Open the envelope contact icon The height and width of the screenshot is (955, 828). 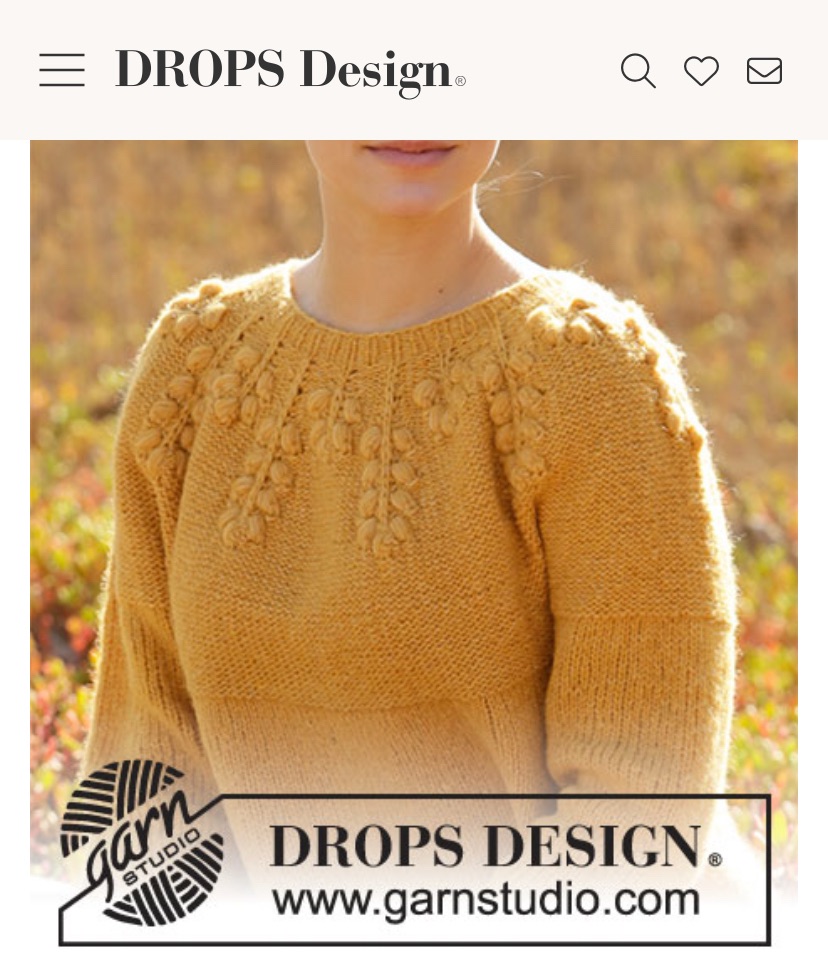click(x=764, y=71)
